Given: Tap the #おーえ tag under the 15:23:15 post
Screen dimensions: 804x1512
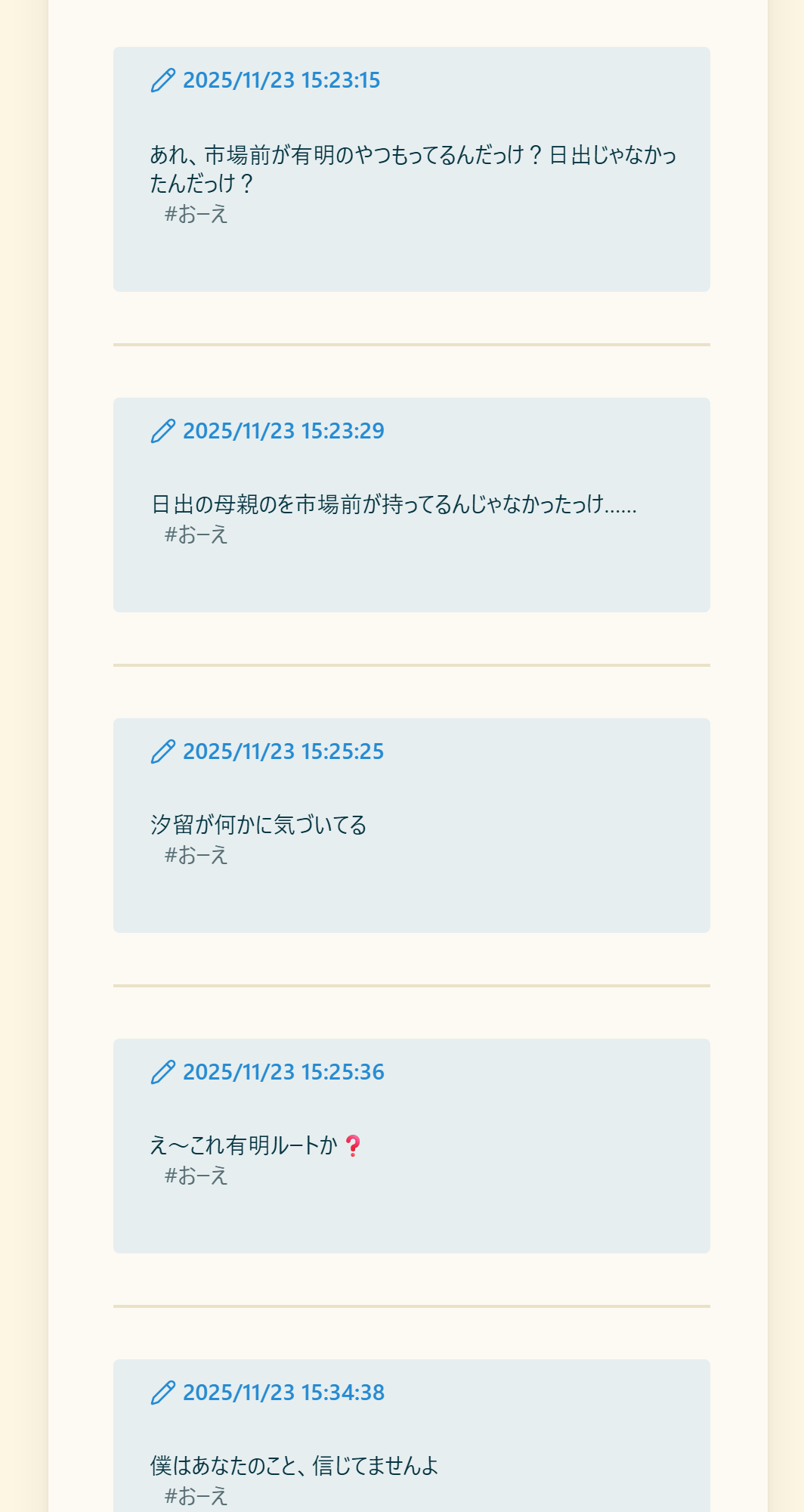Looking at the screenshot, I should point(196,215).
